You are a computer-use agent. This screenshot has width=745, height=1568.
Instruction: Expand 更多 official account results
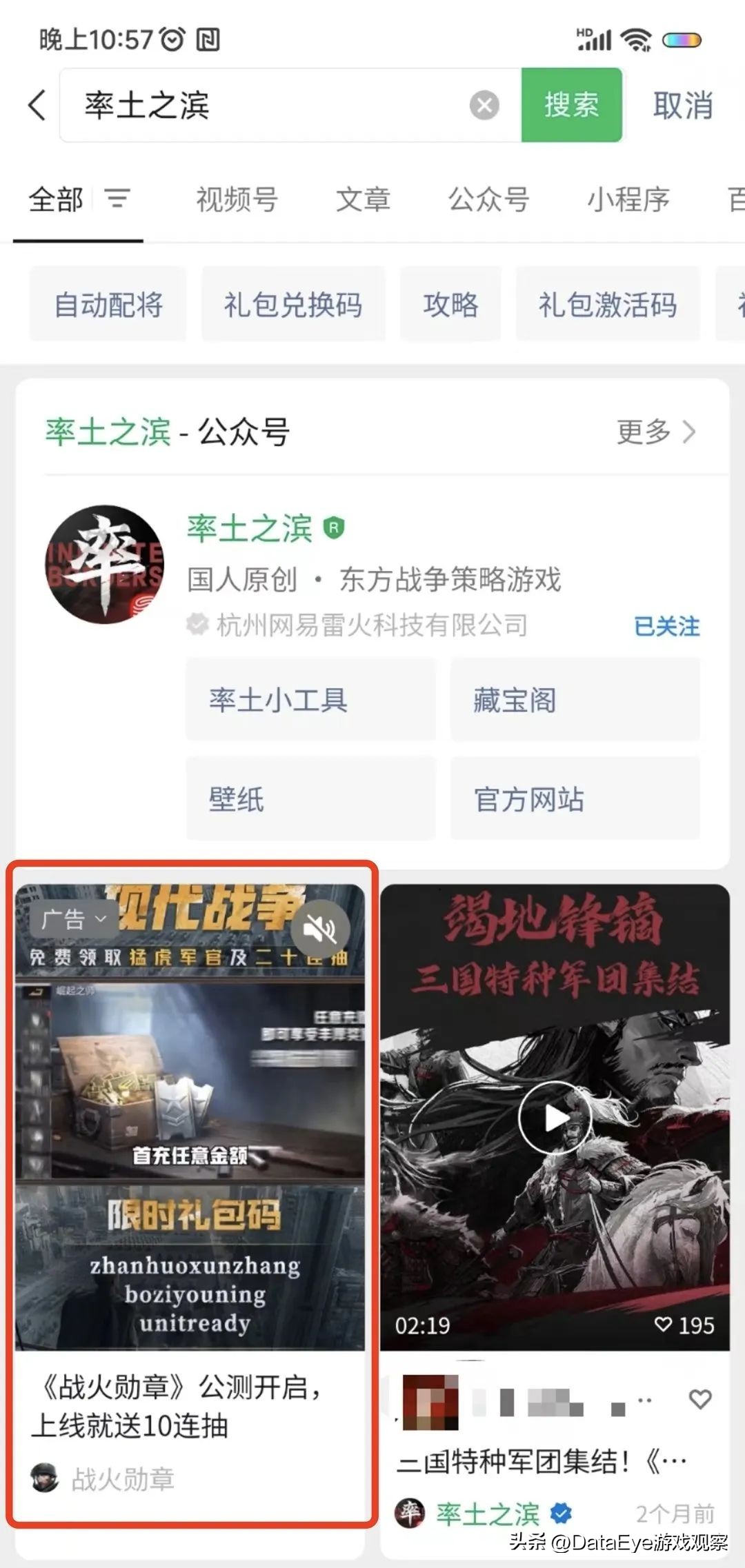654,432
